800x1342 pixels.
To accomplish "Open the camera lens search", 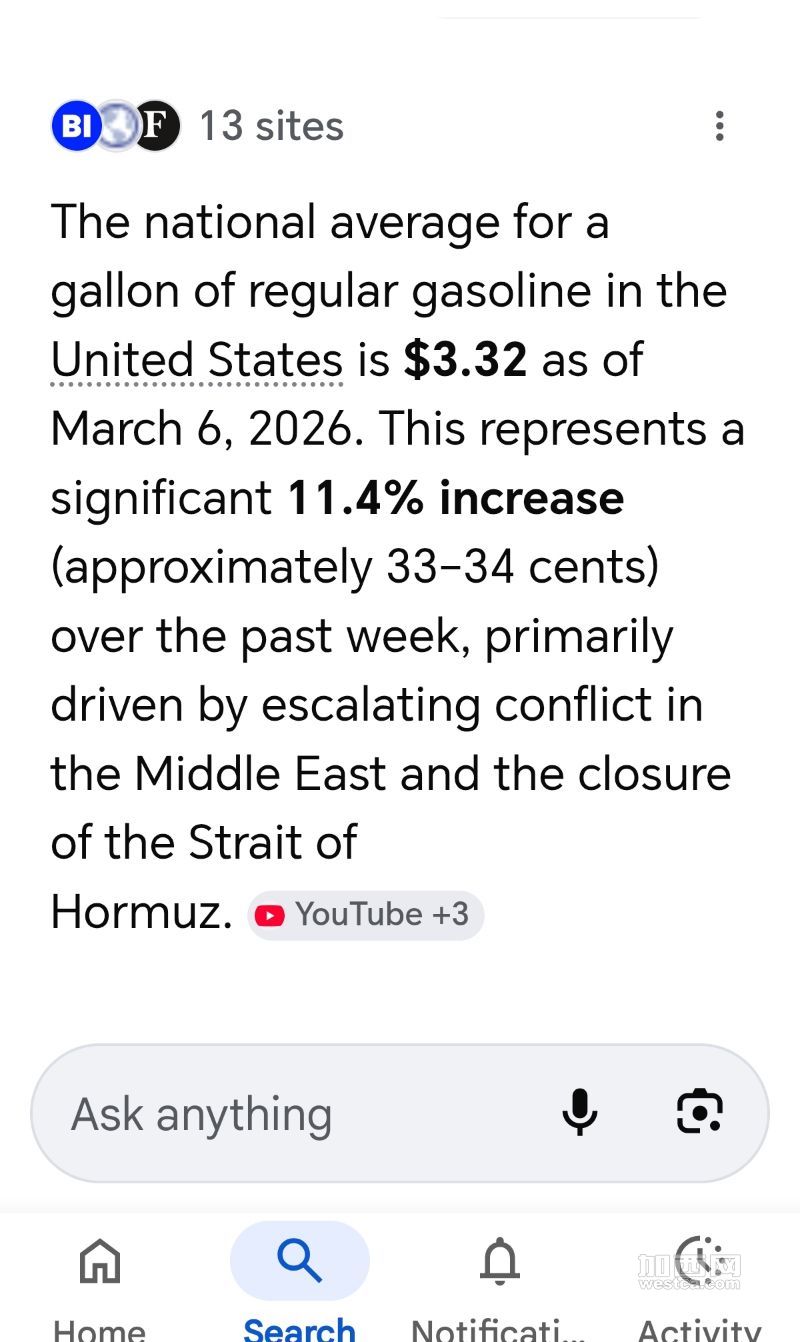I will point(699,1113).
